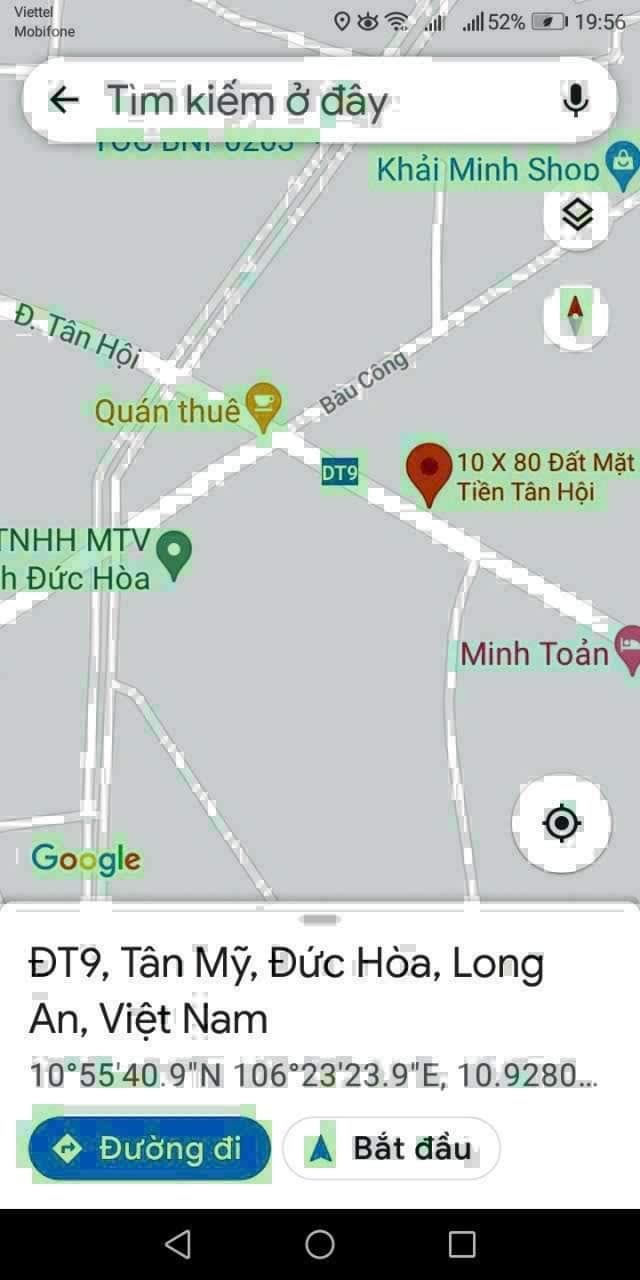Open the 'Tìm kiếm ở đây' search field
The width and height of the screenshot is (640, 1280).
click(x=300, y=100)
